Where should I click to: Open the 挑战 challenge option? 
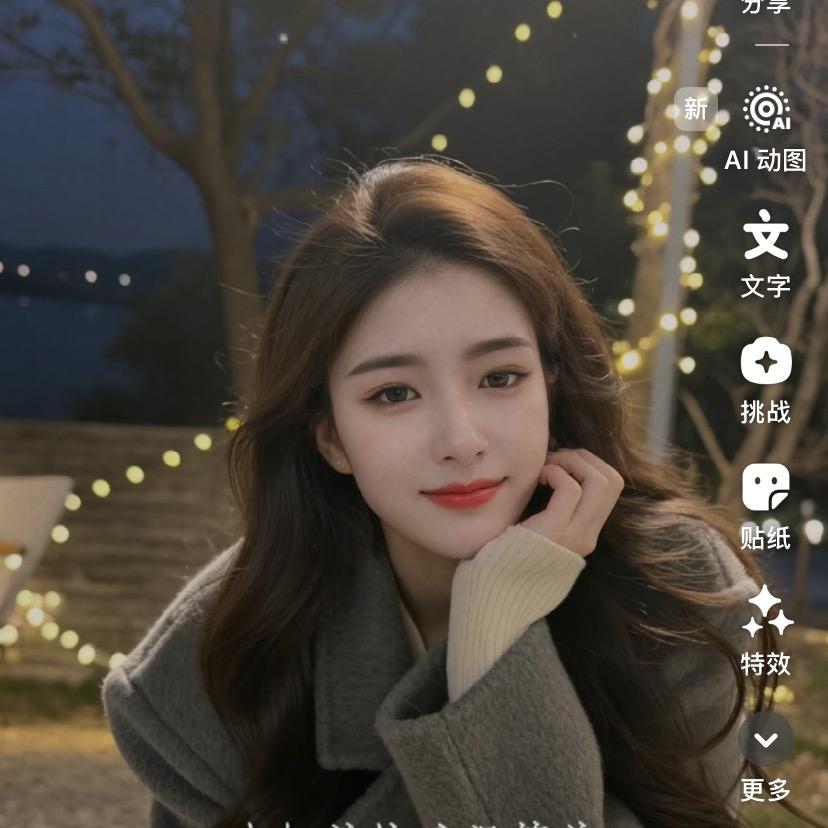766,361
